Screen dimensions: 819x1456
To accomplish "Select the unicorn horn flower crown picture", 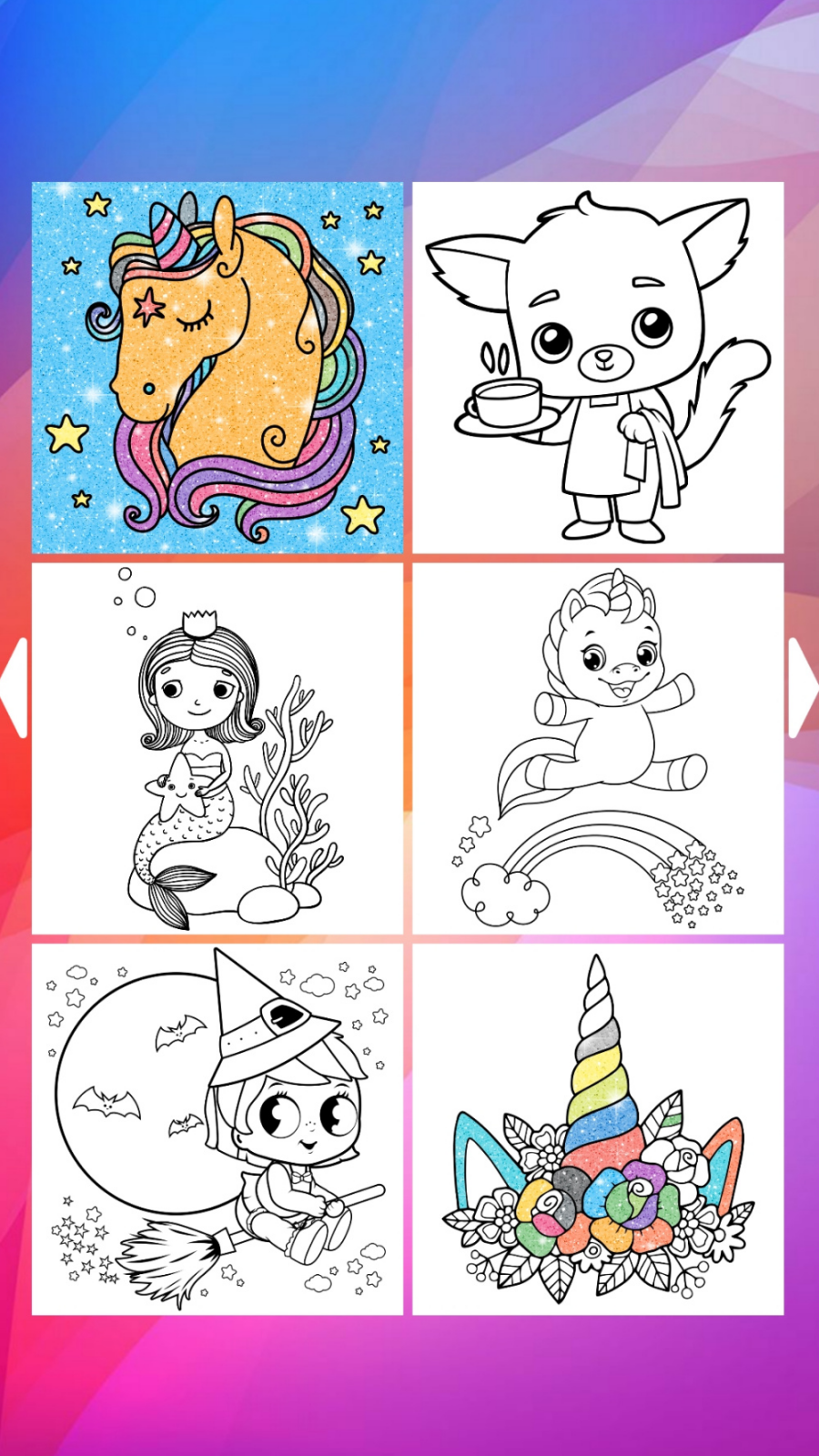I will [x=598, y=1128].
